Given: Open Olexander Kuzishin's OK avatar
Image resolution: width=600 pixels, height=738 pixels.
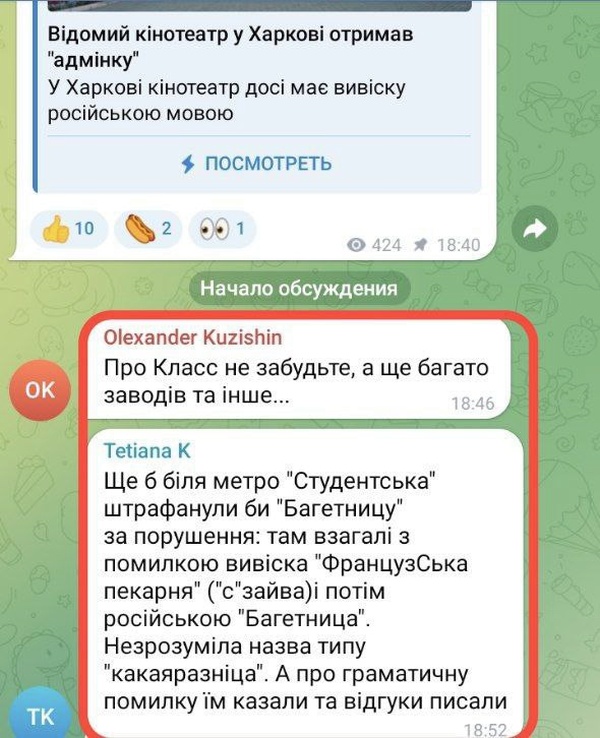Looking at the screenshot, I should pyautogui.click(x=40, y=390).
